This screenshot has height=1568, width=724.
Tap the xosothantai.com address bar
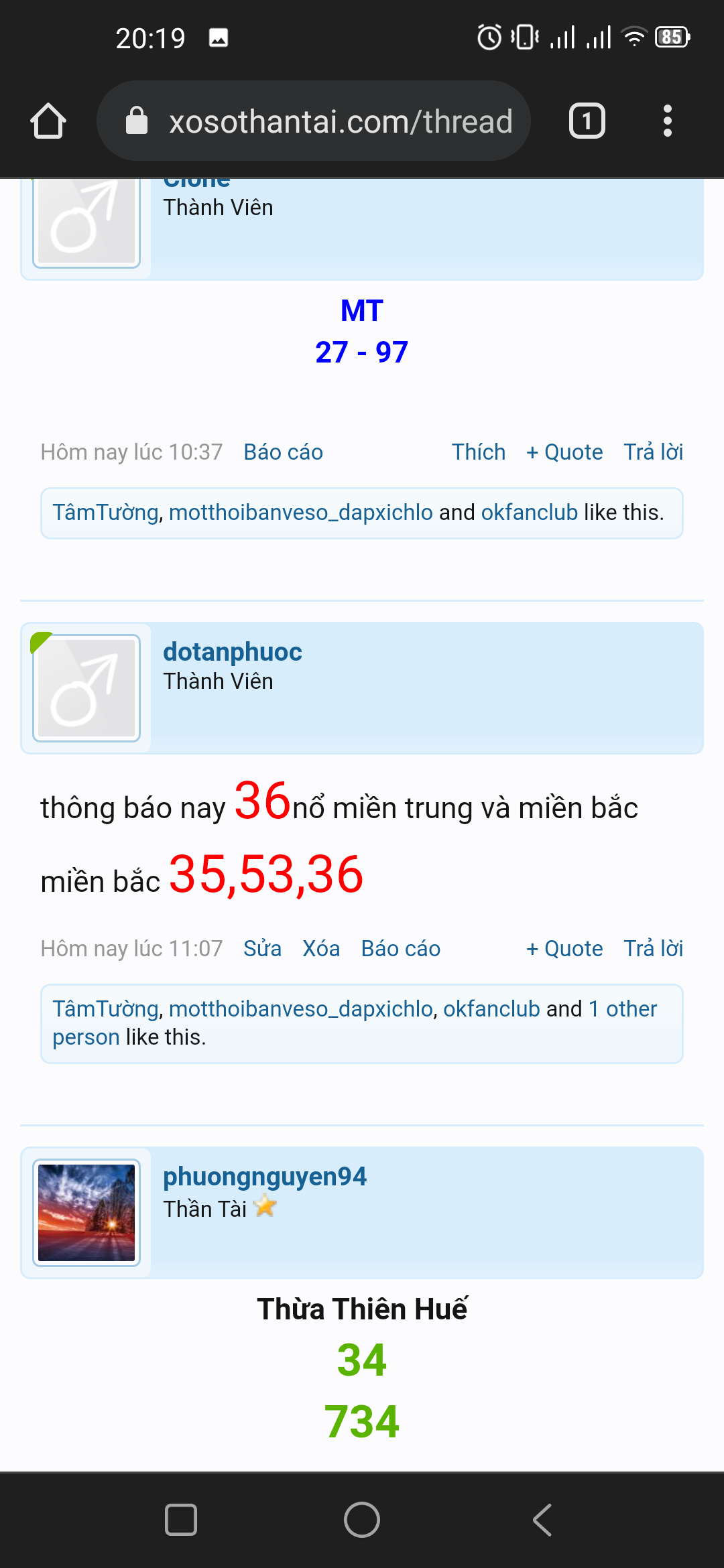[314, 121]
